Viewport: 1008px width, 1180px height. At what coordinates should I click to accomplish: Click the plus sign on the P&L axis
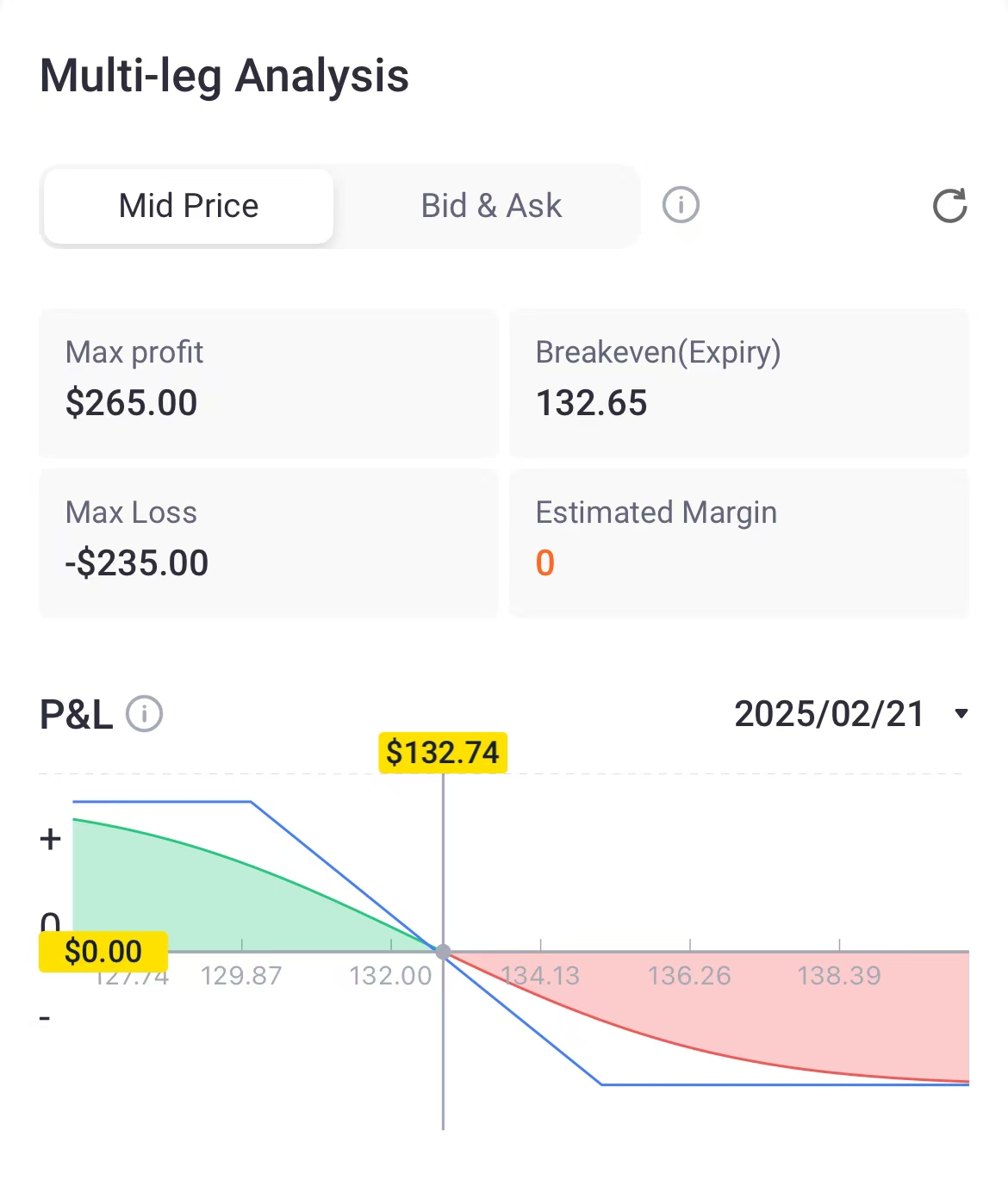pyautogui.click(x=49, y=838)
